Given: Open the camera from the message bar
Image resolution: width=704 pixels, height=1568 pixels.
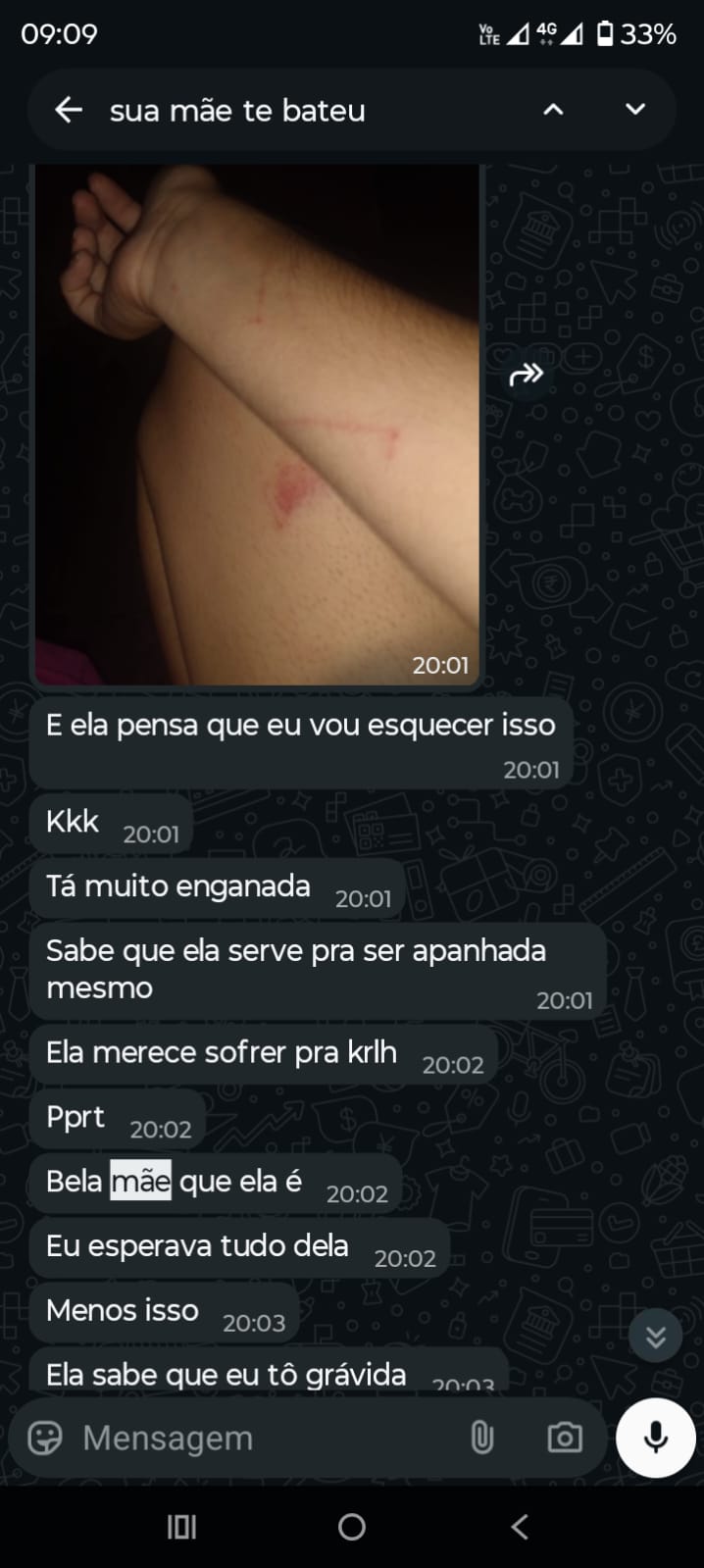Looking at the screenshot, I should pos(564,1438).
